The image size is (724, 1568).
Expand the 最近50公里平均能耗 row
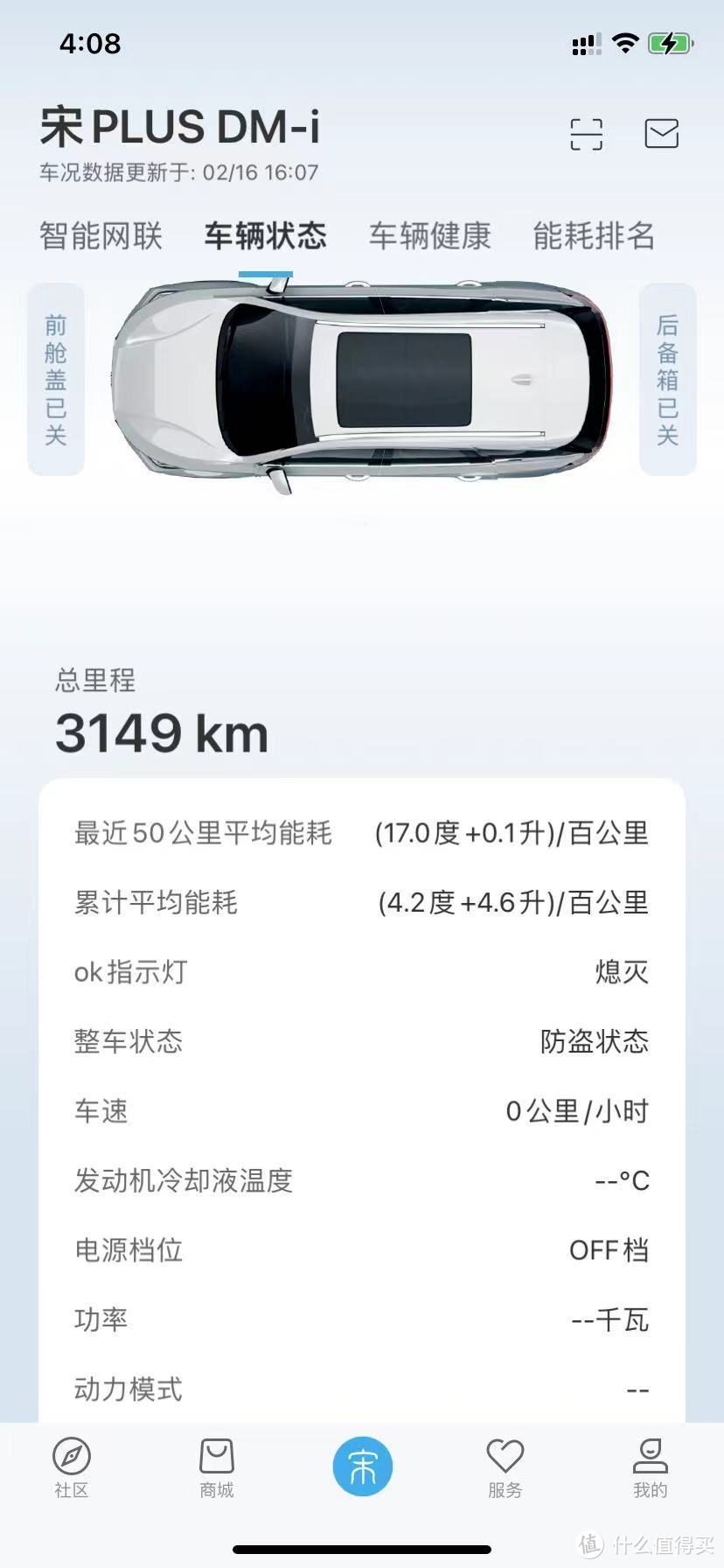tap(362, 834)
